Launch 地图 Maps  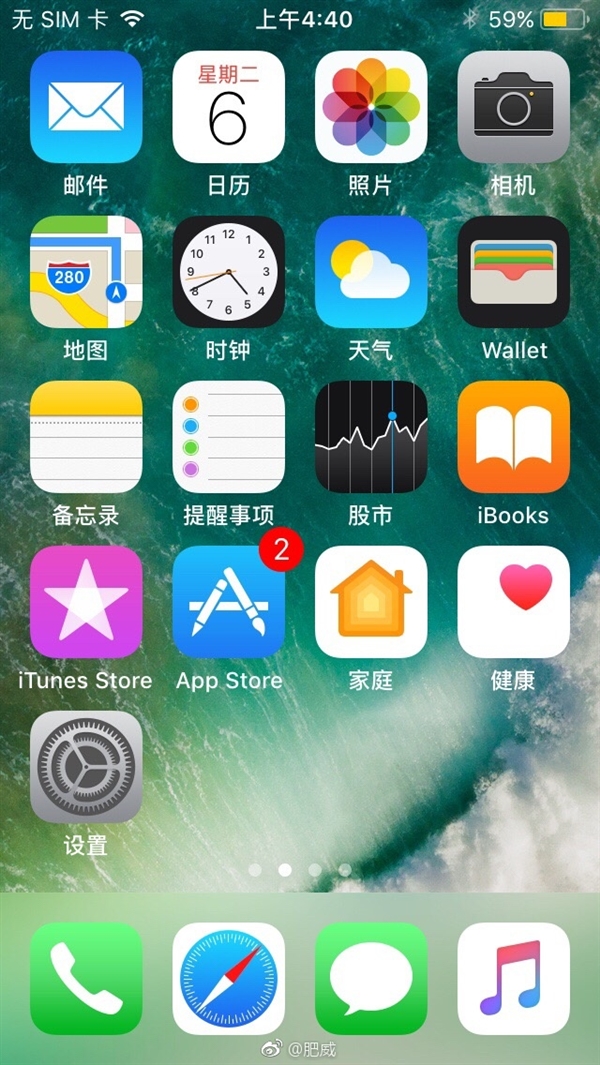click(x=86, y=272)
